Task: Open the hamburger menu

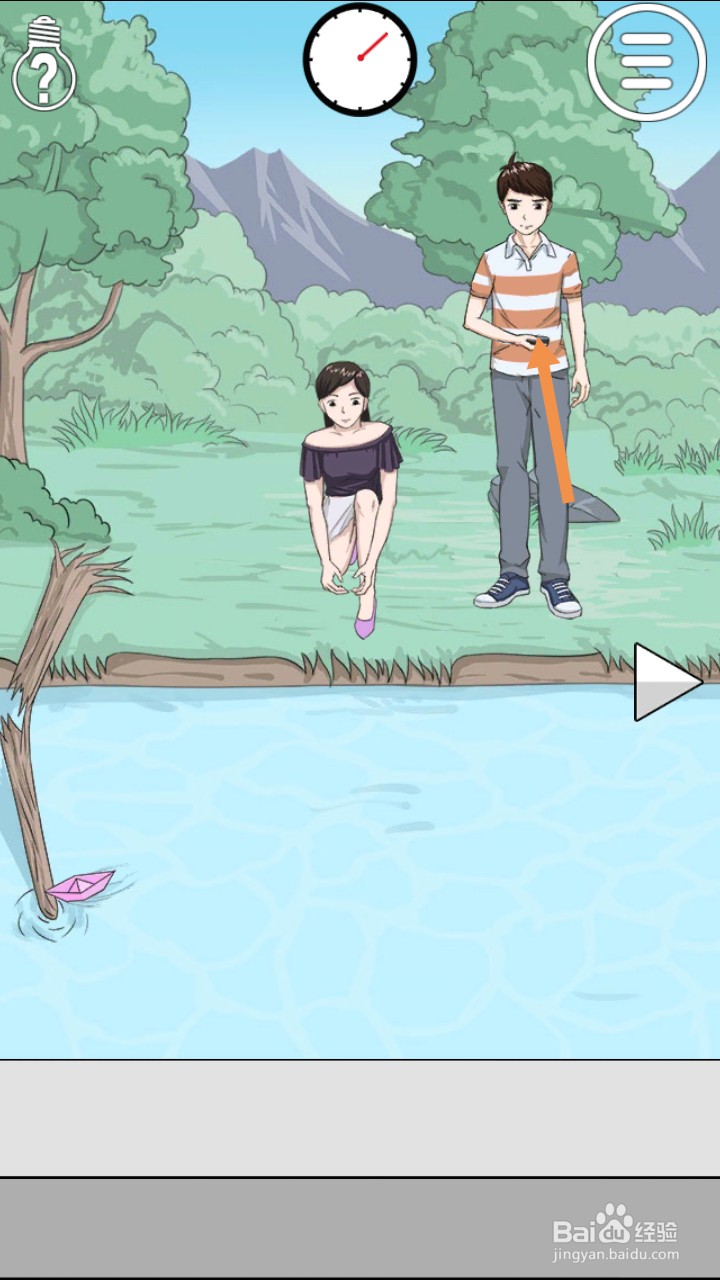Action: coord(646,62)
